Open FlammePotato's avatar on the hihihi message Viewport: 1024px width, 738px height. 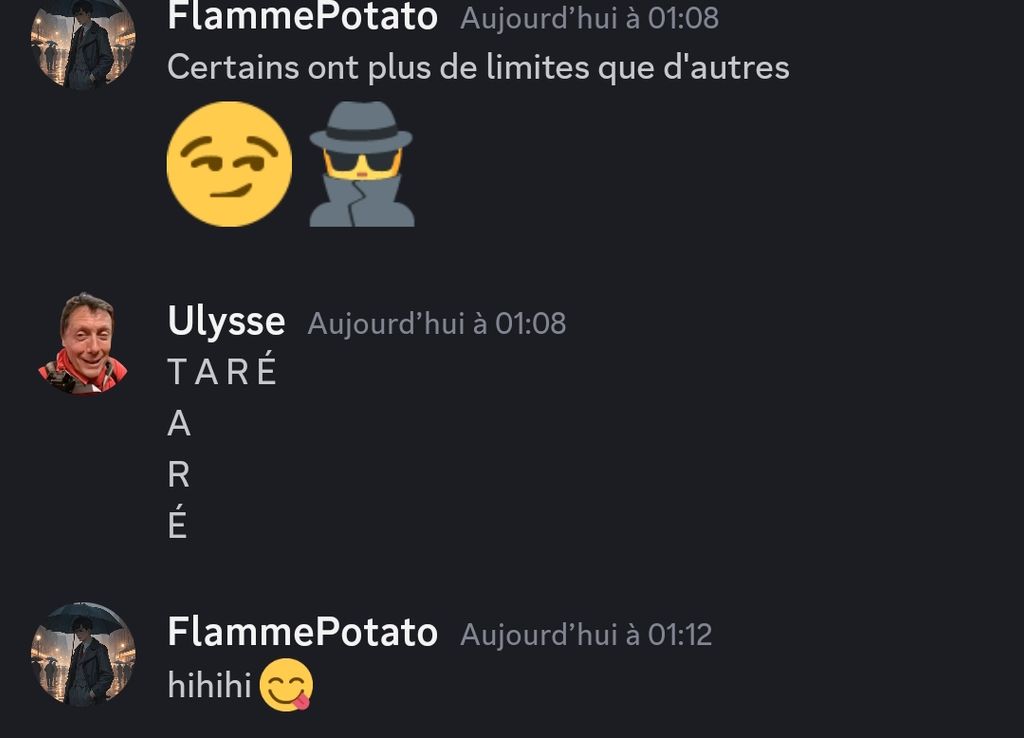coord(83,654)
